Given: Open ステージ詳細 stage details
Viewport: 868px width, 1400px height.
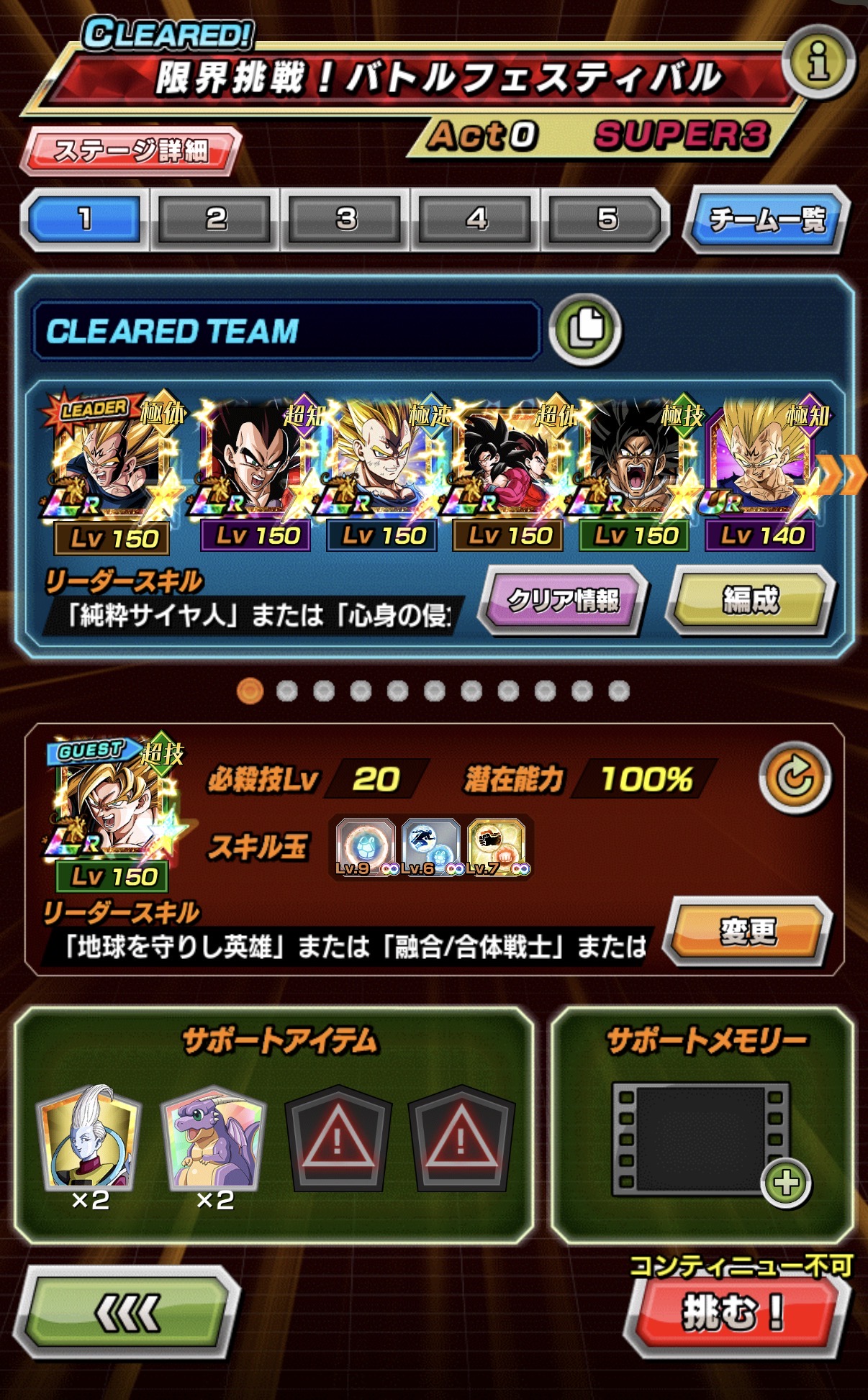Looking at the screenshot, I should pos(131,151).
